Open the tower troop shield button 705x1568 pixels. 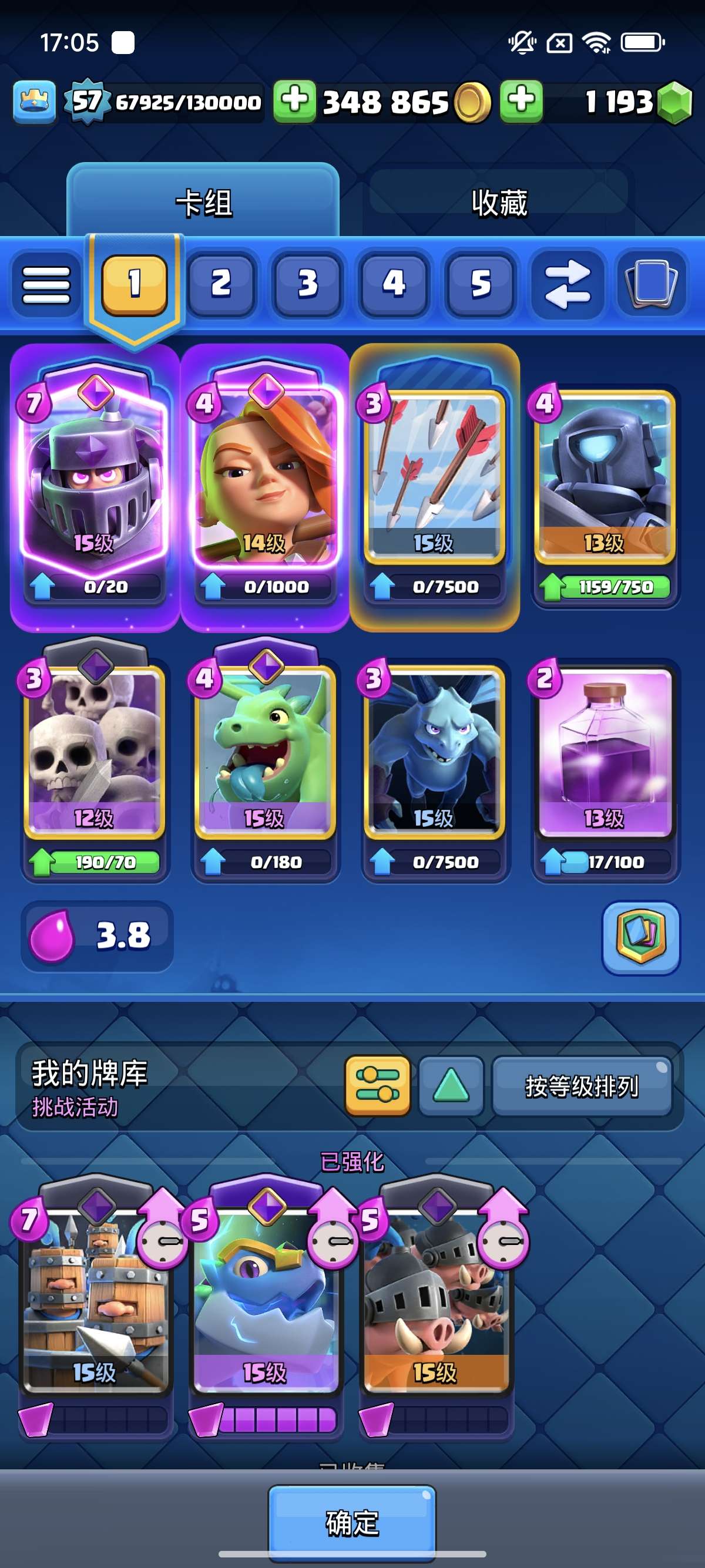click(640, 937)
